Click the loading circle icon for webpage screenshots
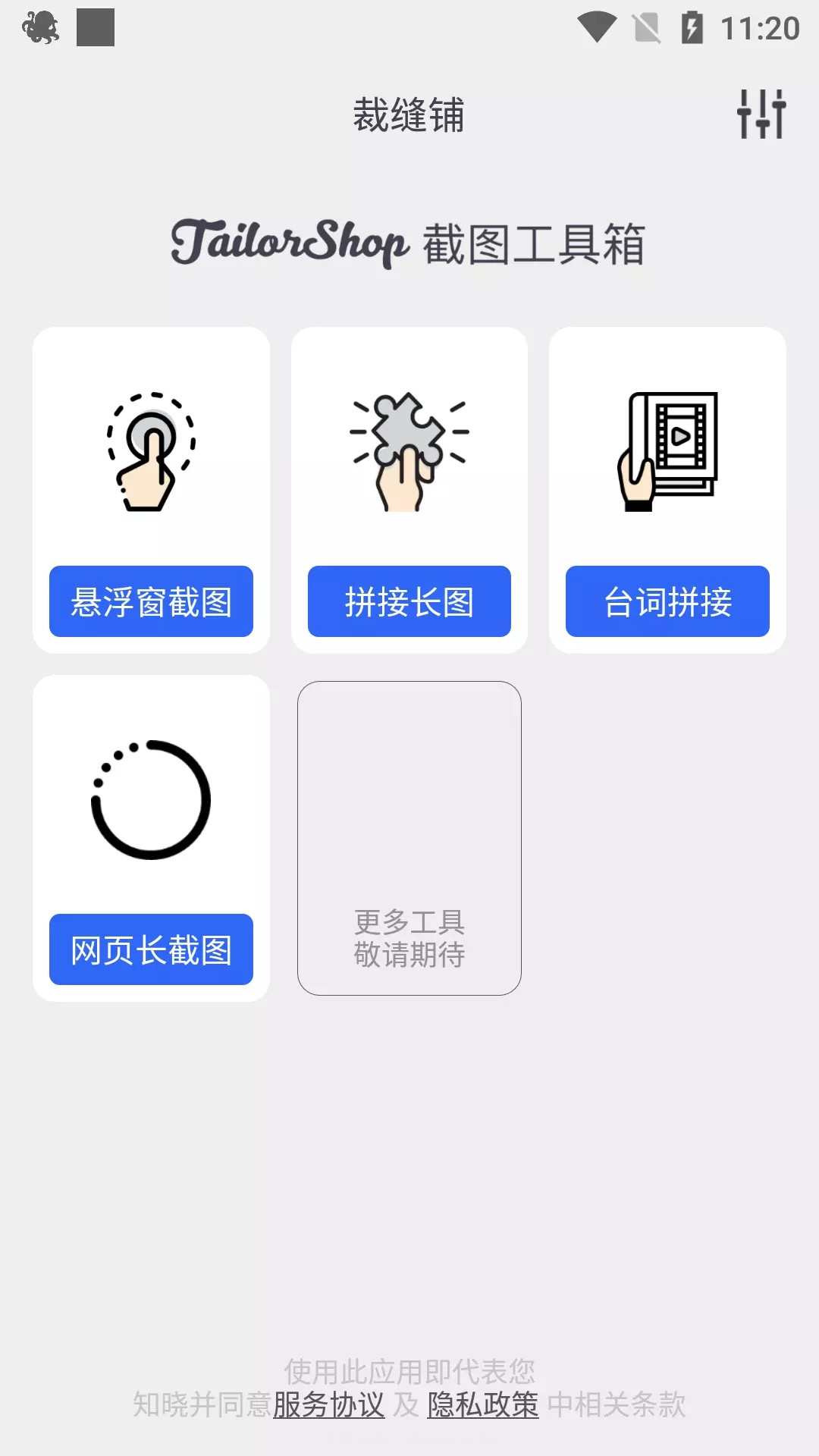Viewport: 819px width, 1456px height. (x=150, y=800)
